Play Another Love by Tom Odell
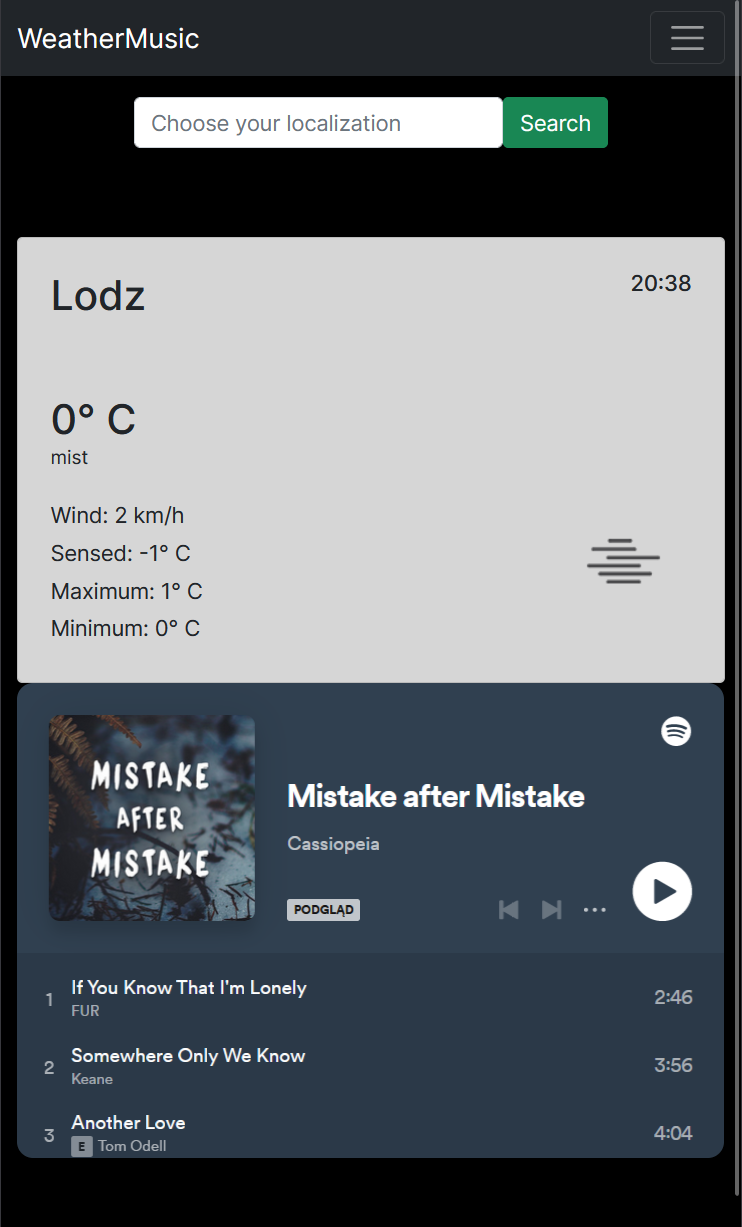742x1227 pixels. [x=370, y=1133]
